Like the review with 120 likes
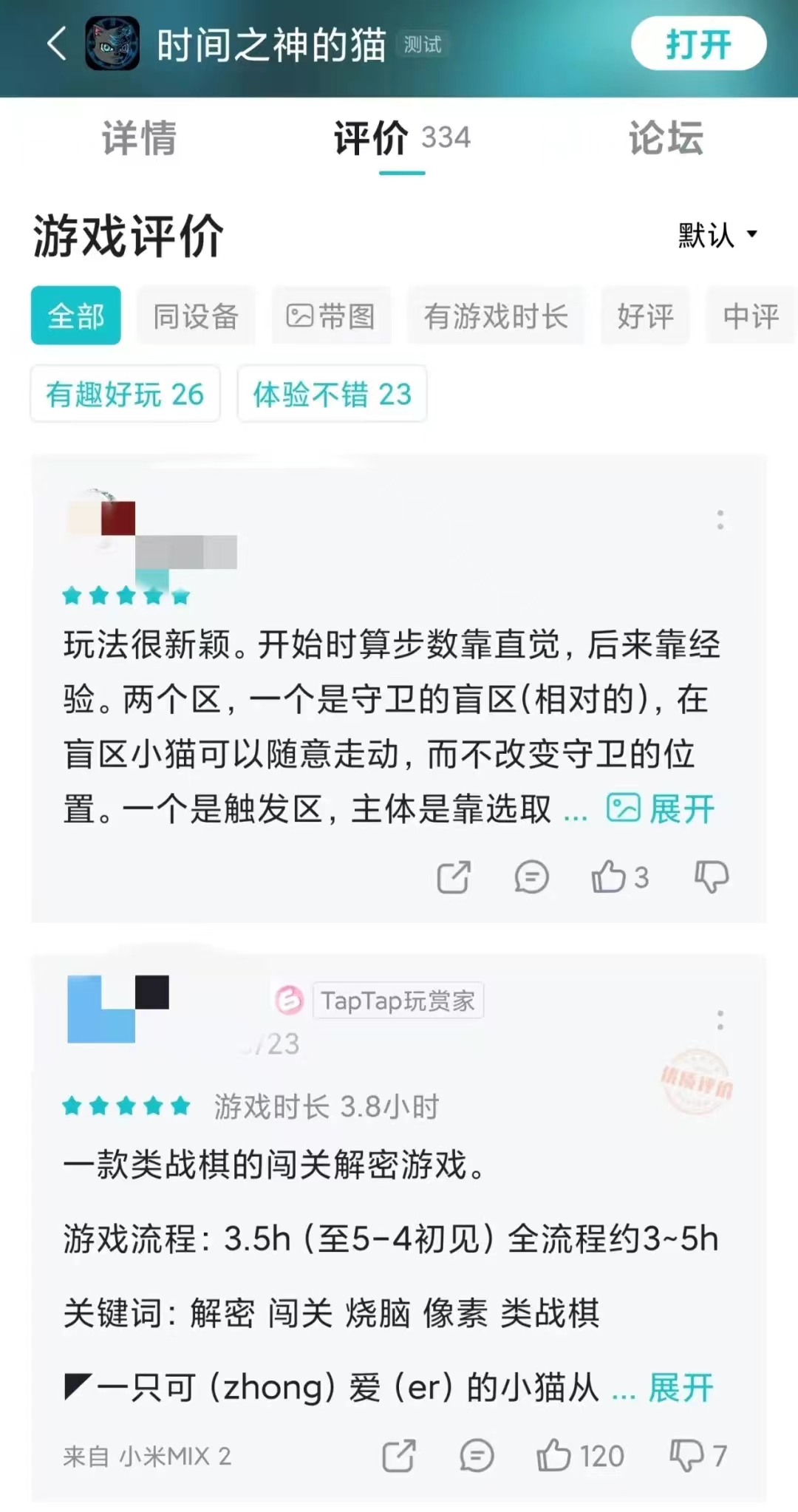The width and height of the screenshot is (798, 1512). [x=554, y=1456]
